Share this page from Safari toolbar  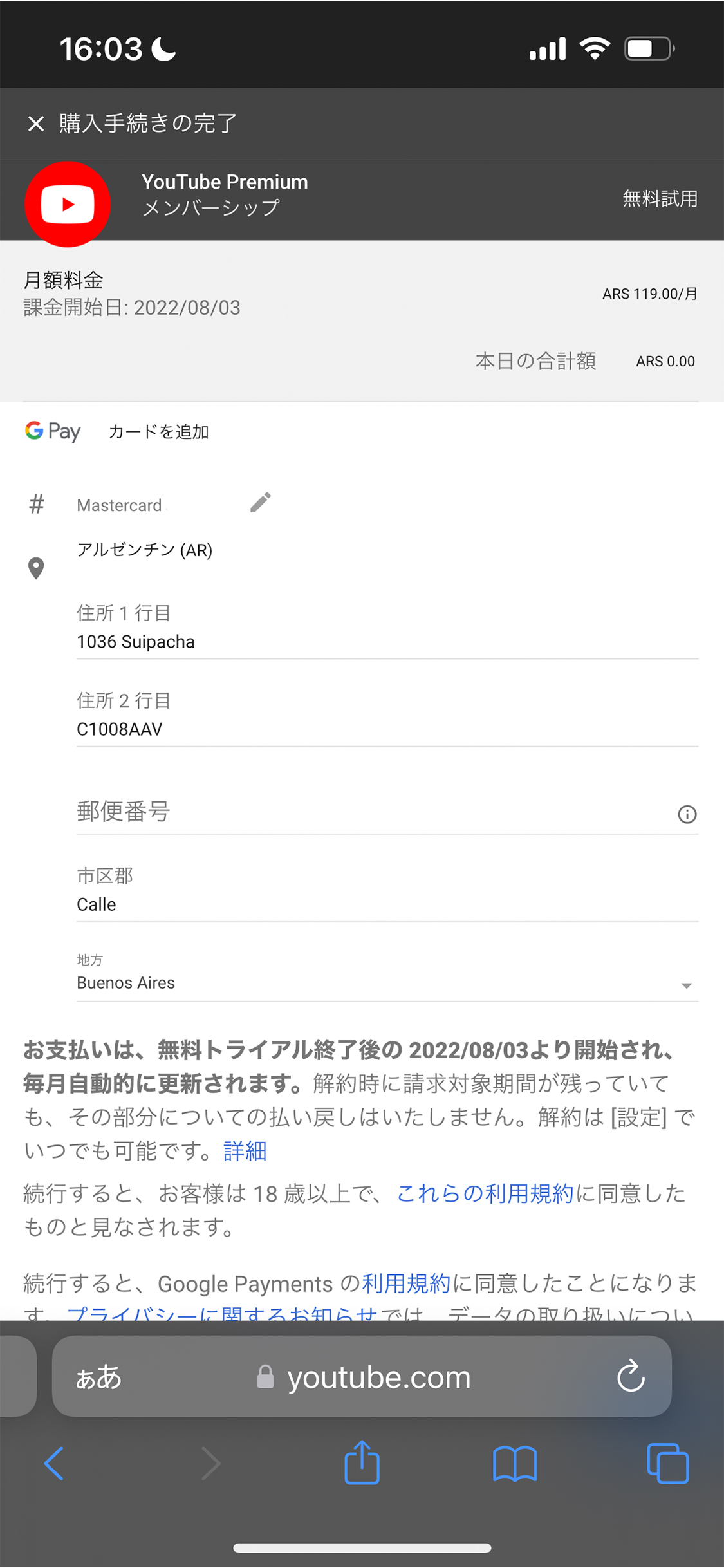(362, 1462)
